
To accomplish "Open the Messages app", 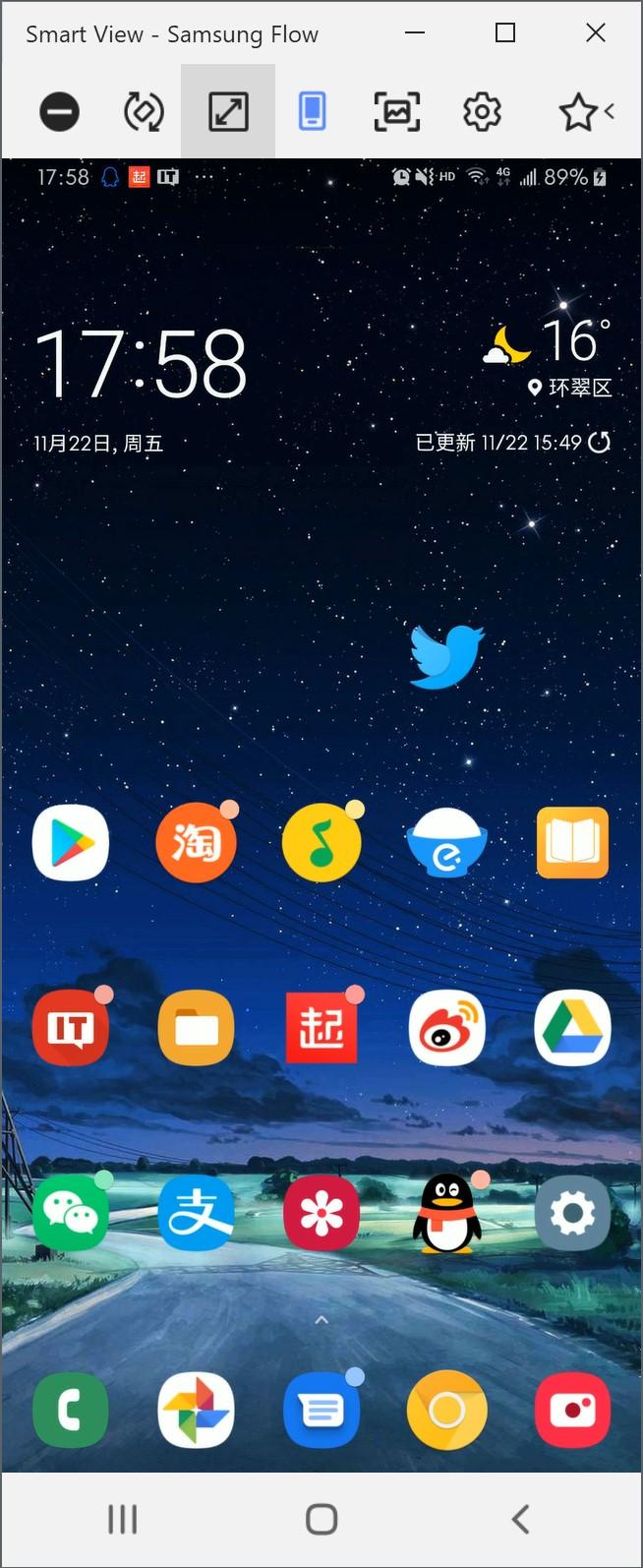I will click(x=321, y=1411).
